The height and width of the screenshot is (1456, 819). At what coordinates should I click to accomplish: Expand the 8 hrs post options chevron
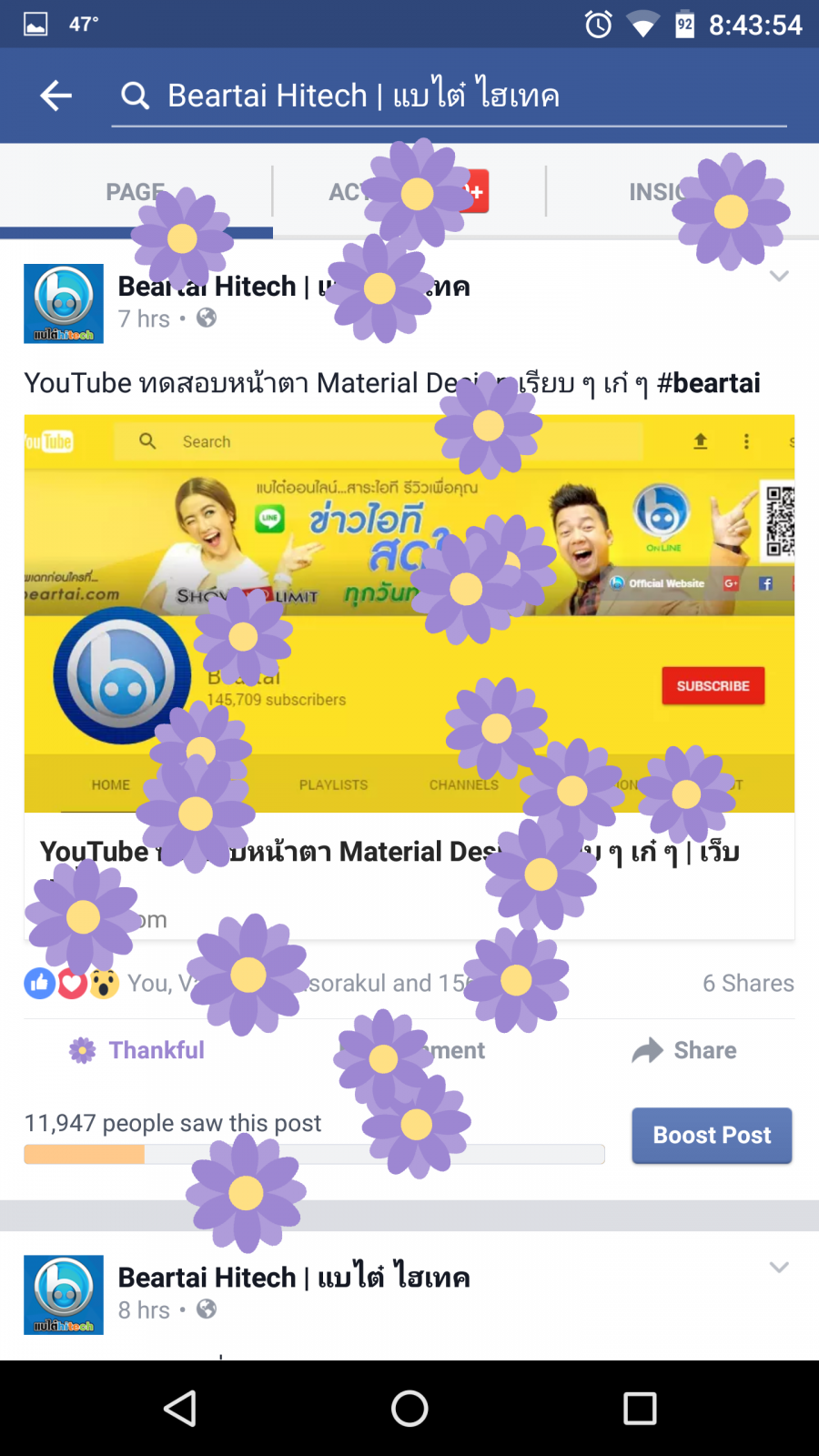pos(779,1267)
